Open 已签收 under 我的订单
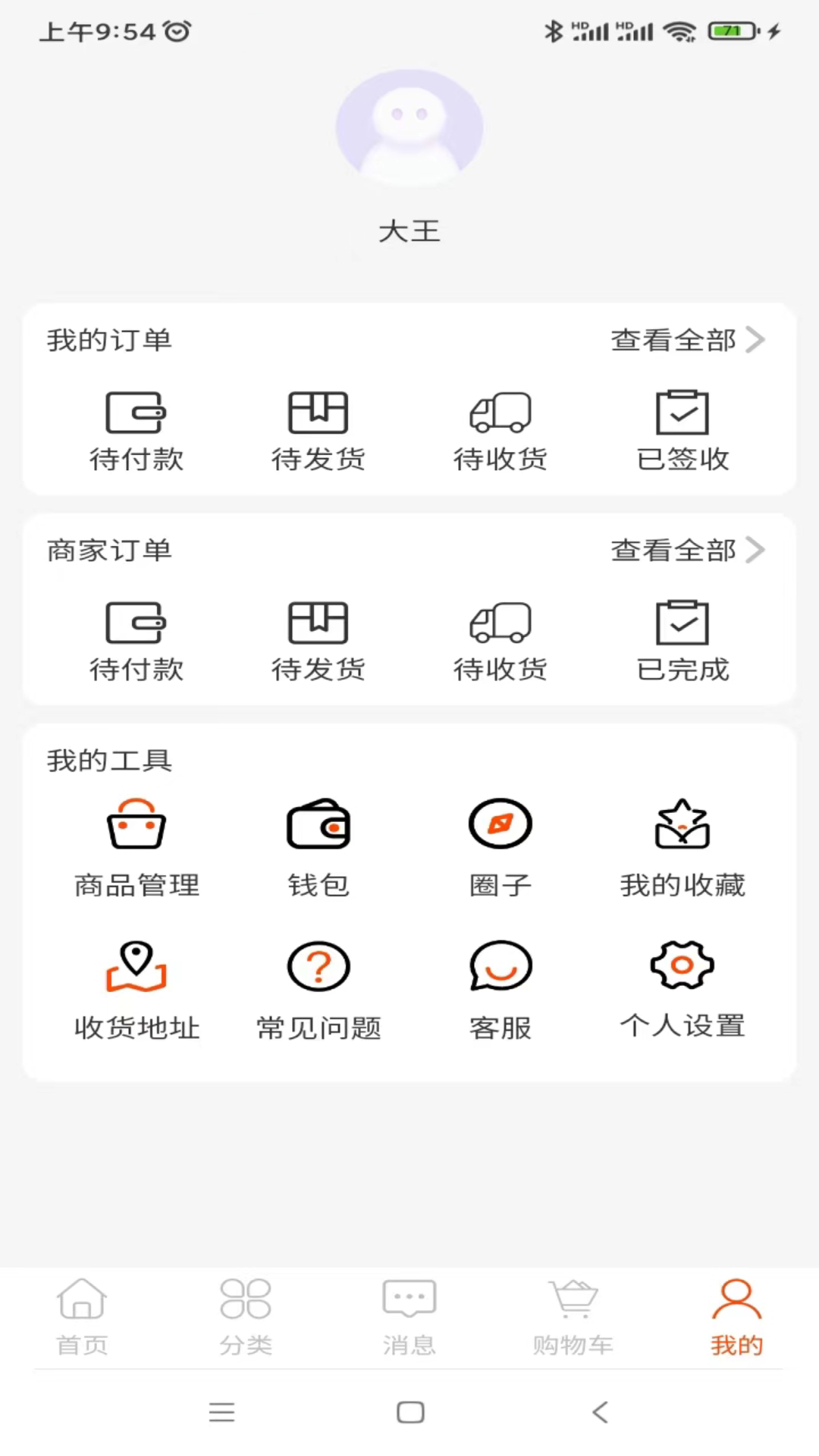819x1456 pixels. click(682, 431)
